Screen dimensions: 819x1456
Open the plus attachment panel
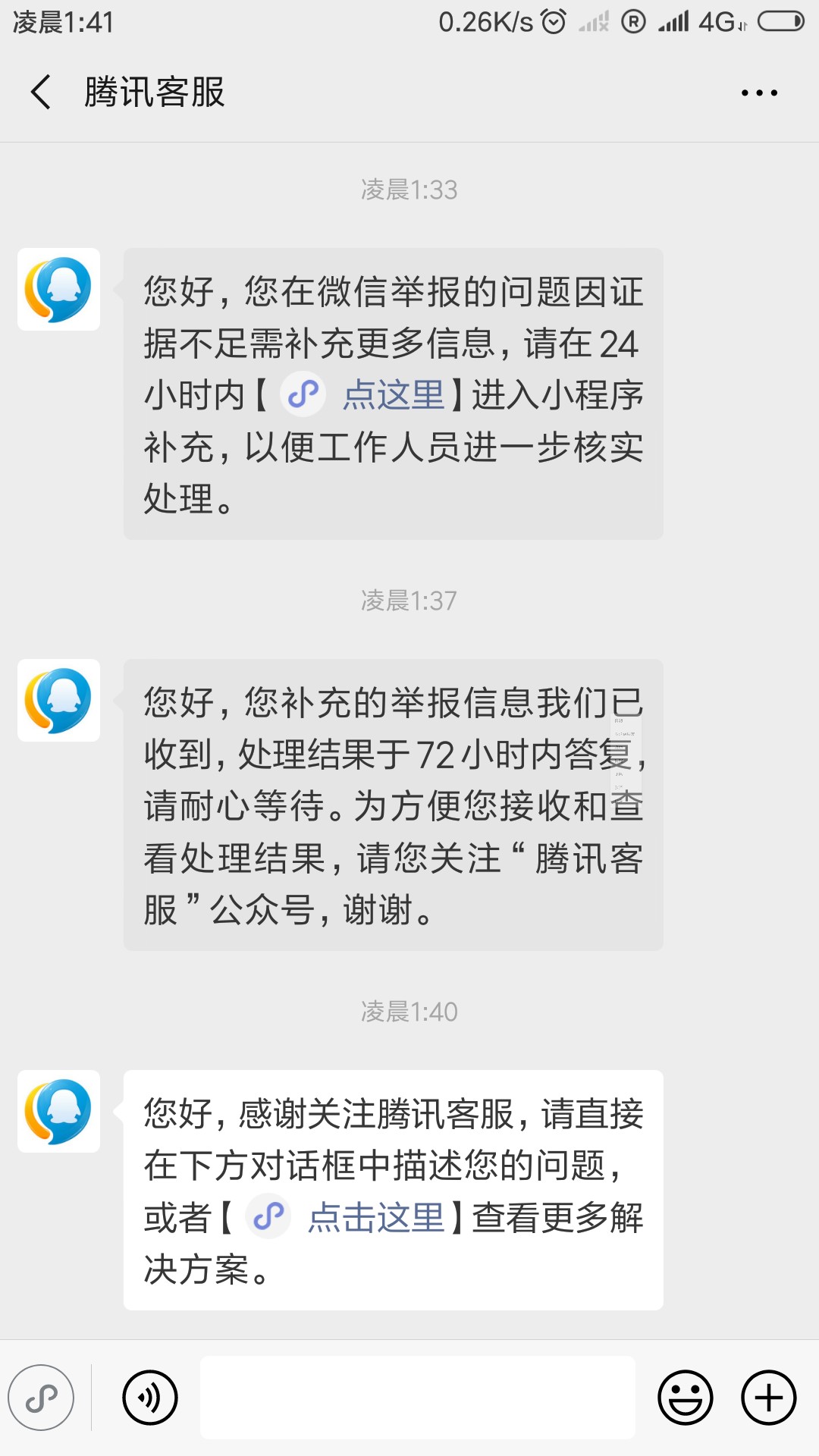coord(769,1398)
